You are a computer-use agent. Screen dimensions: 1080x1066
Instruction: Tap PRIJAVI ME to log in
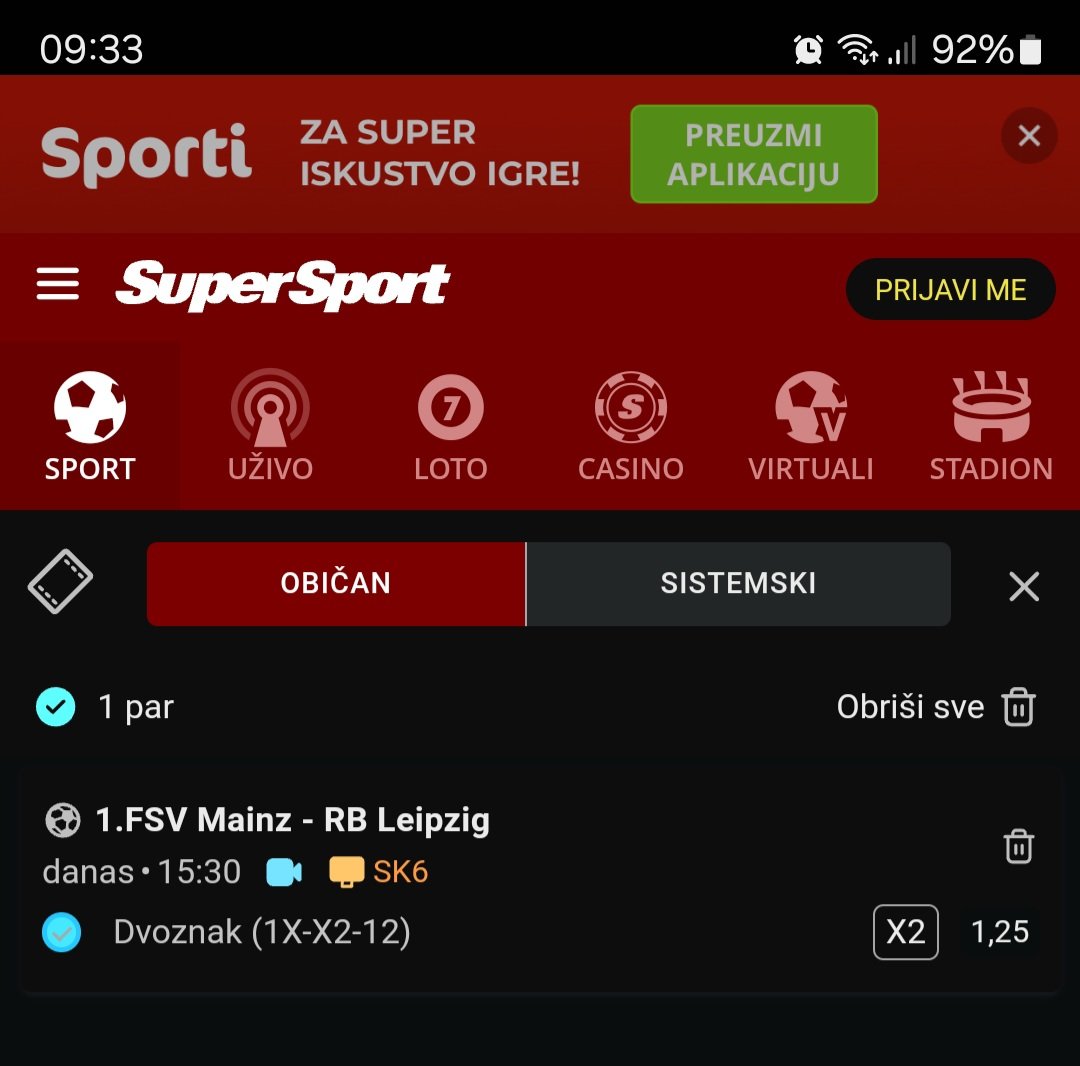(x=950, y=290)
